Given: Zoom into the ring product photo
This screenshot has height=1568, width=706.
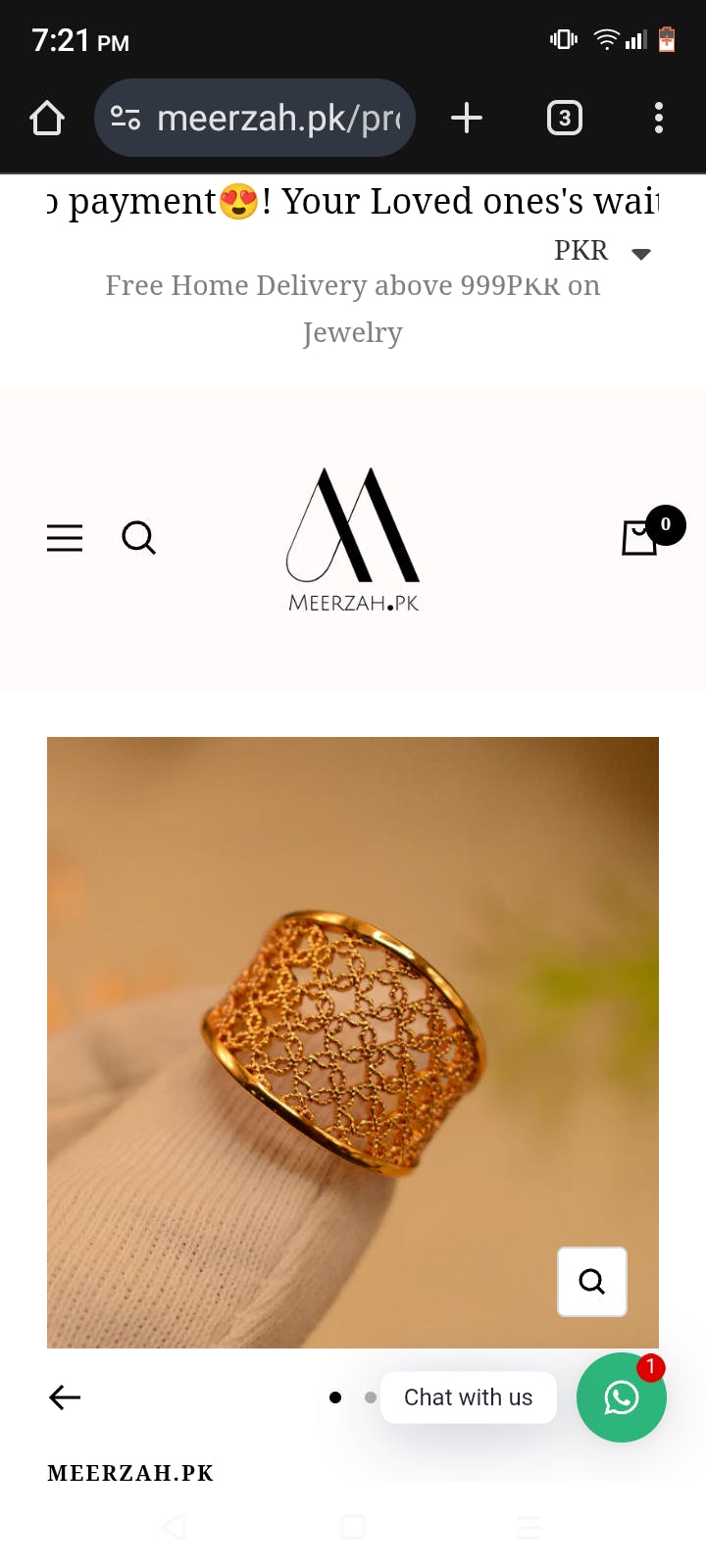Looking at the screenshot, I should 591,1281.
